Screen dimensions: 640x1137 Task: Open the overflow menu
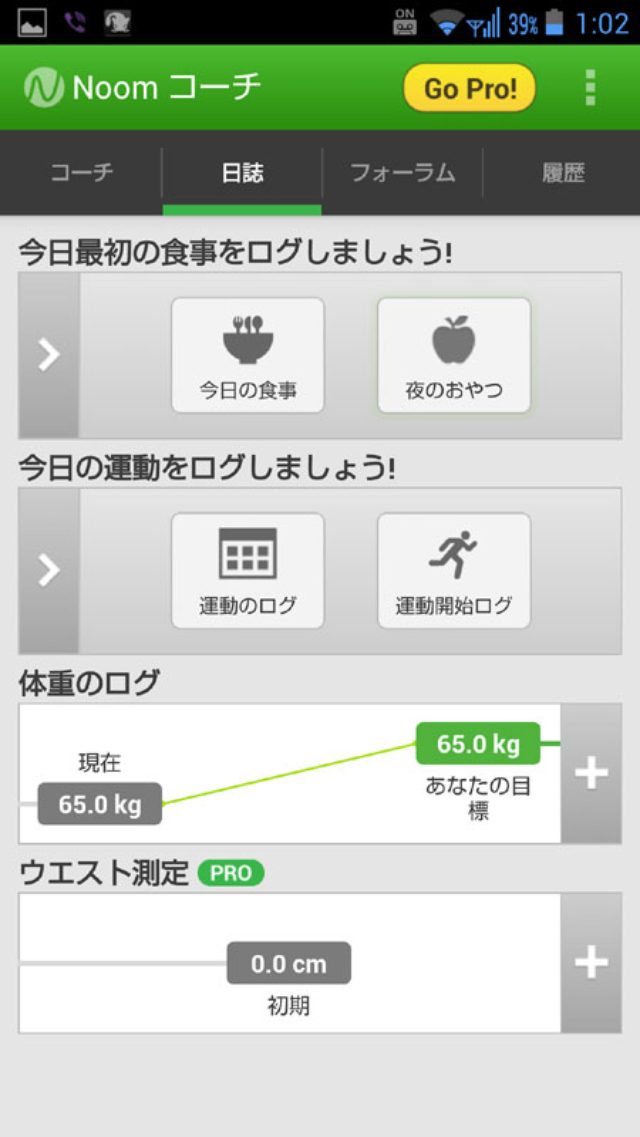click(x=590, y=88)
